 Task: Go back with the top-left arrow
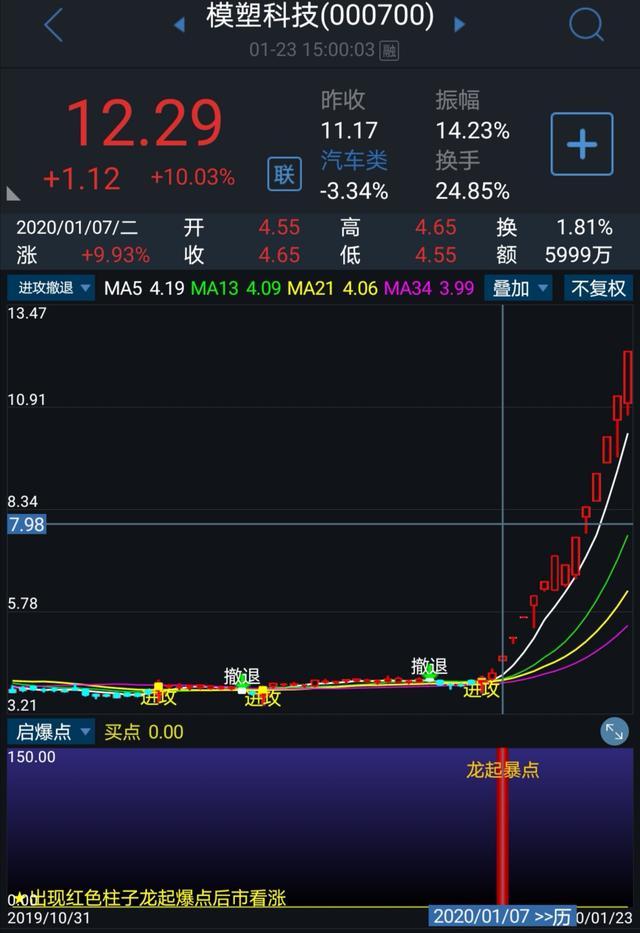(x=53, y=25)
